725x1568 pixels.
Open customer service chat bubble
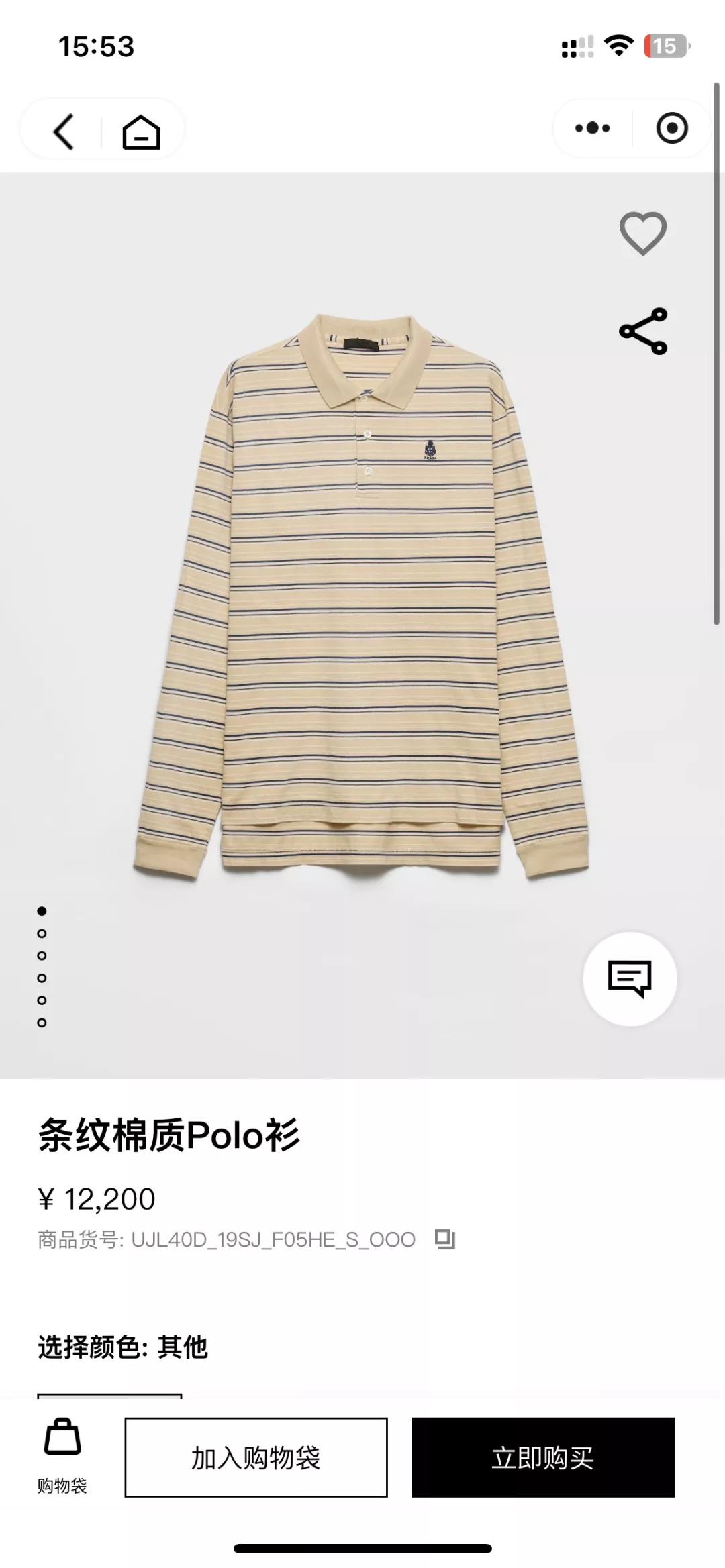[630, 979]
